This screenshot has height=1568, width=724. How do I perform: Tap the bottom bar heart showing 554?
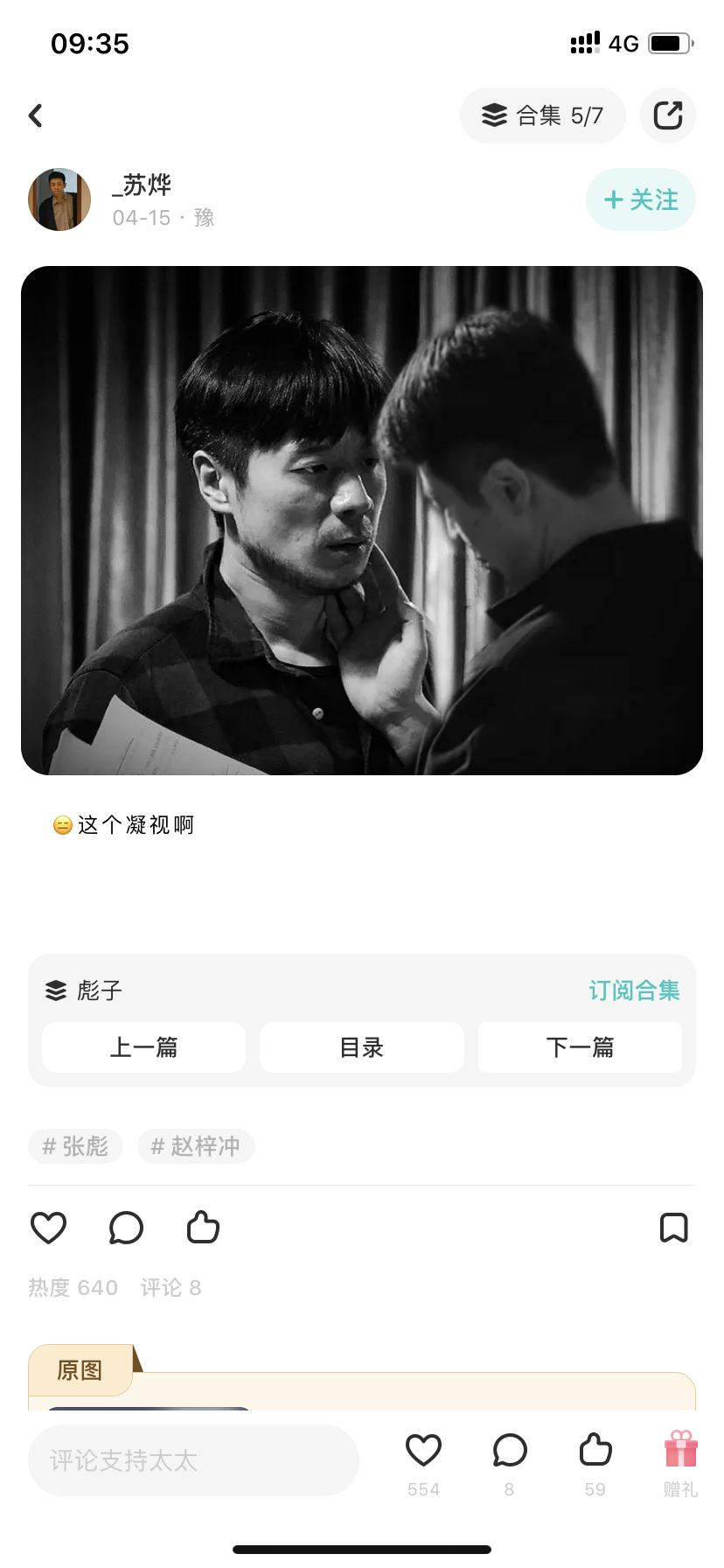click(x=423, y=1463)
